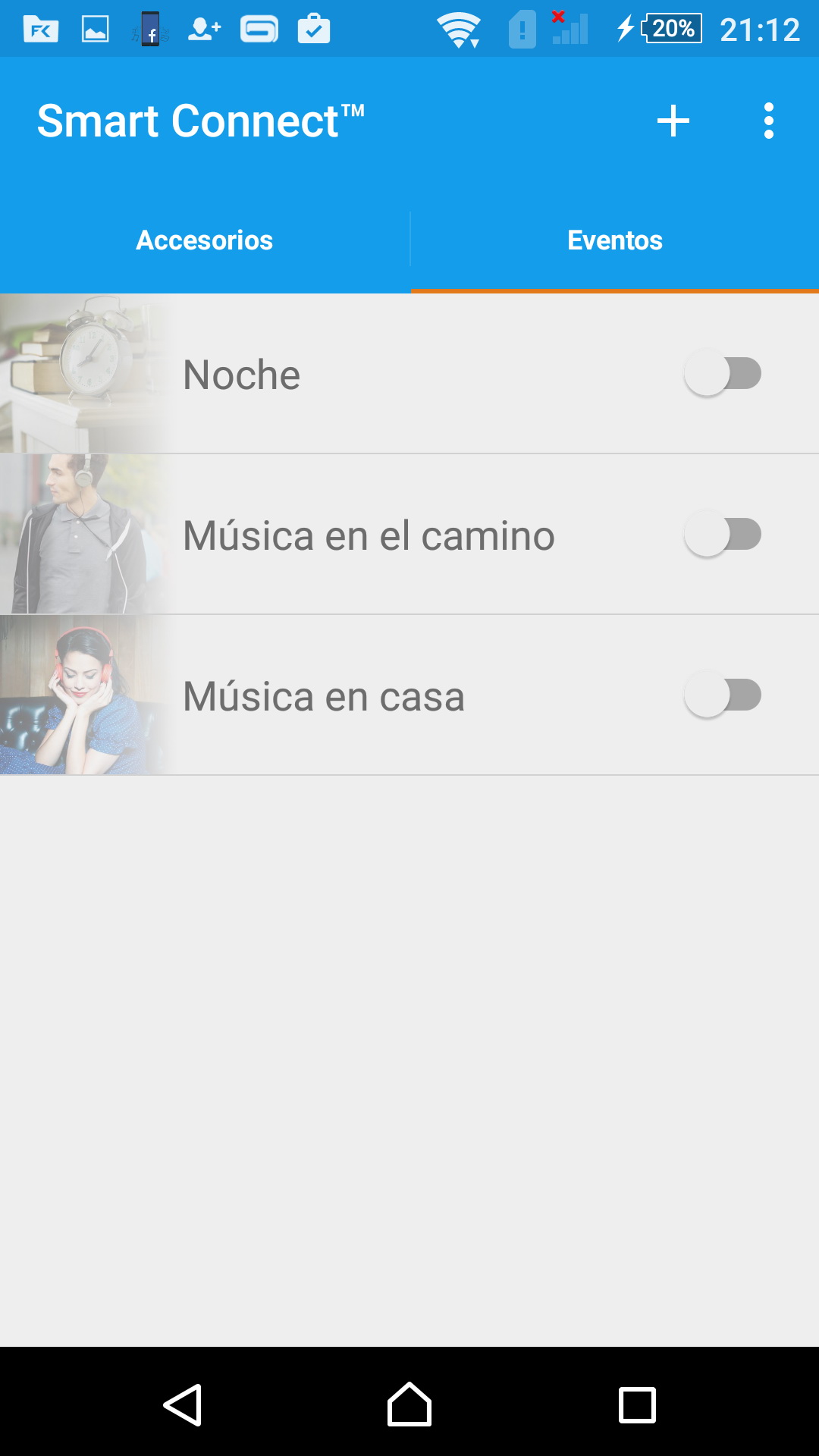Screen dimensions: 819x1456
Task: Add a new event with plus icon
Action: pos(673,121)
